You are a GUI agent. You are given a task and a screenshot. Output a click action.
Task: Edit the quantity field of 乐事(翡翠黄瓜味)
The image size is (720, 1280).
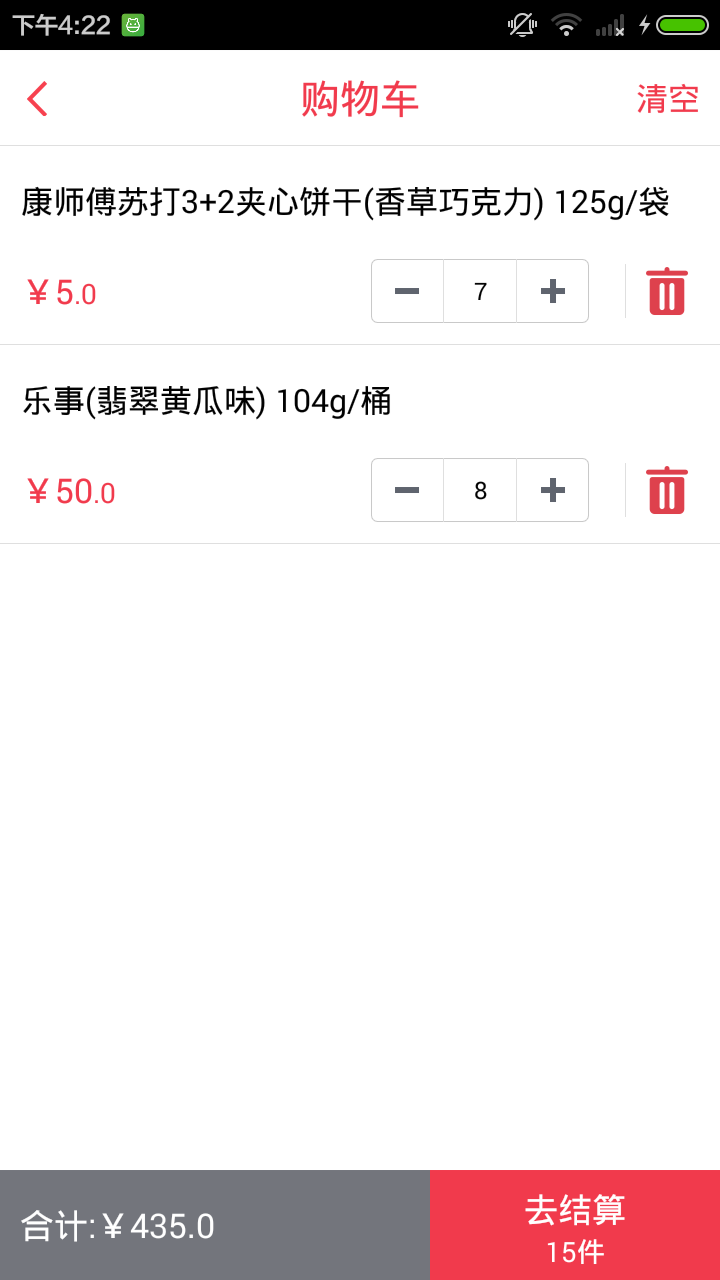click(480, 490)
